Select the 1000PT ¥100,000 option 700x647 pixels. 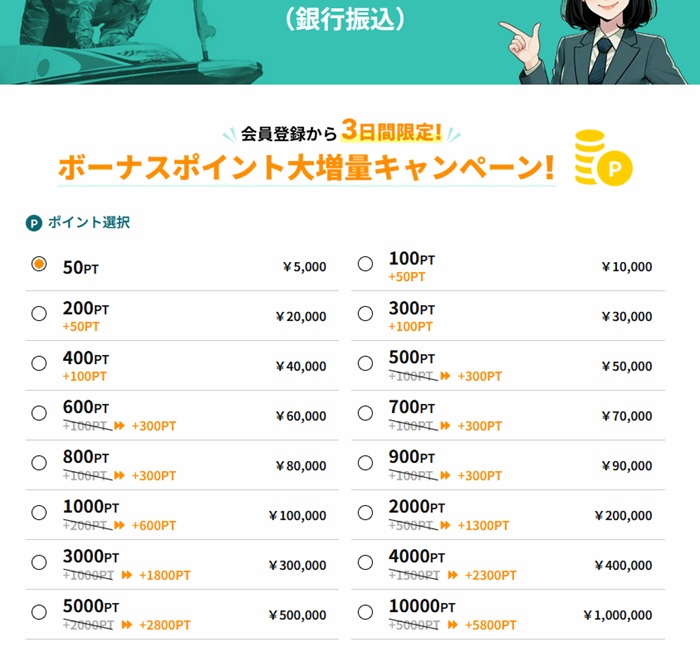click(x=39, y=513)
